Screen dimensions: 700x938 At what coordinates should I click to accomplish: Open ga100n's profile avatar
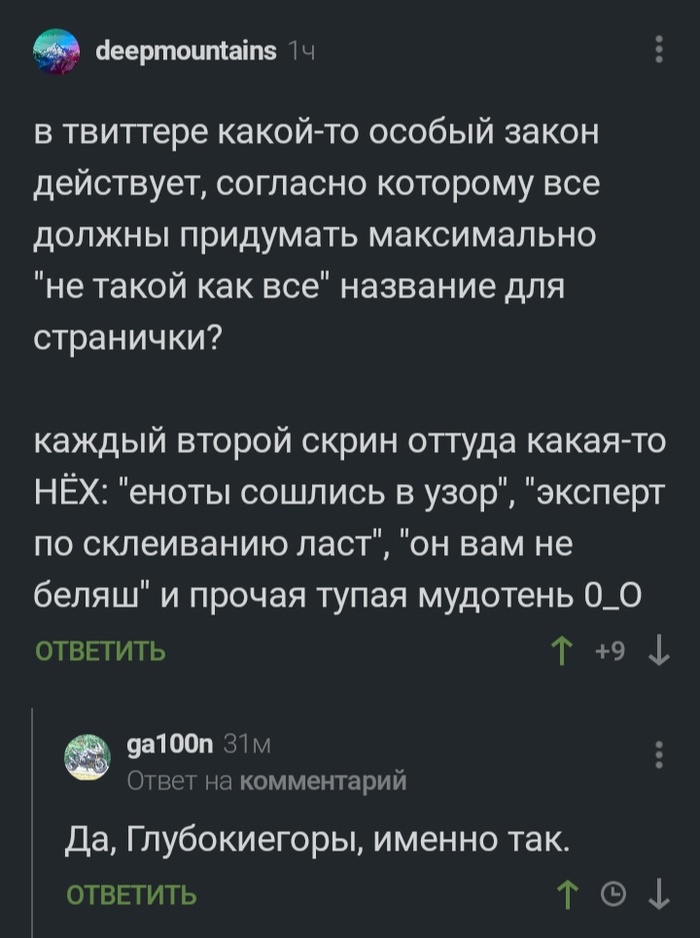click(87, 758)
